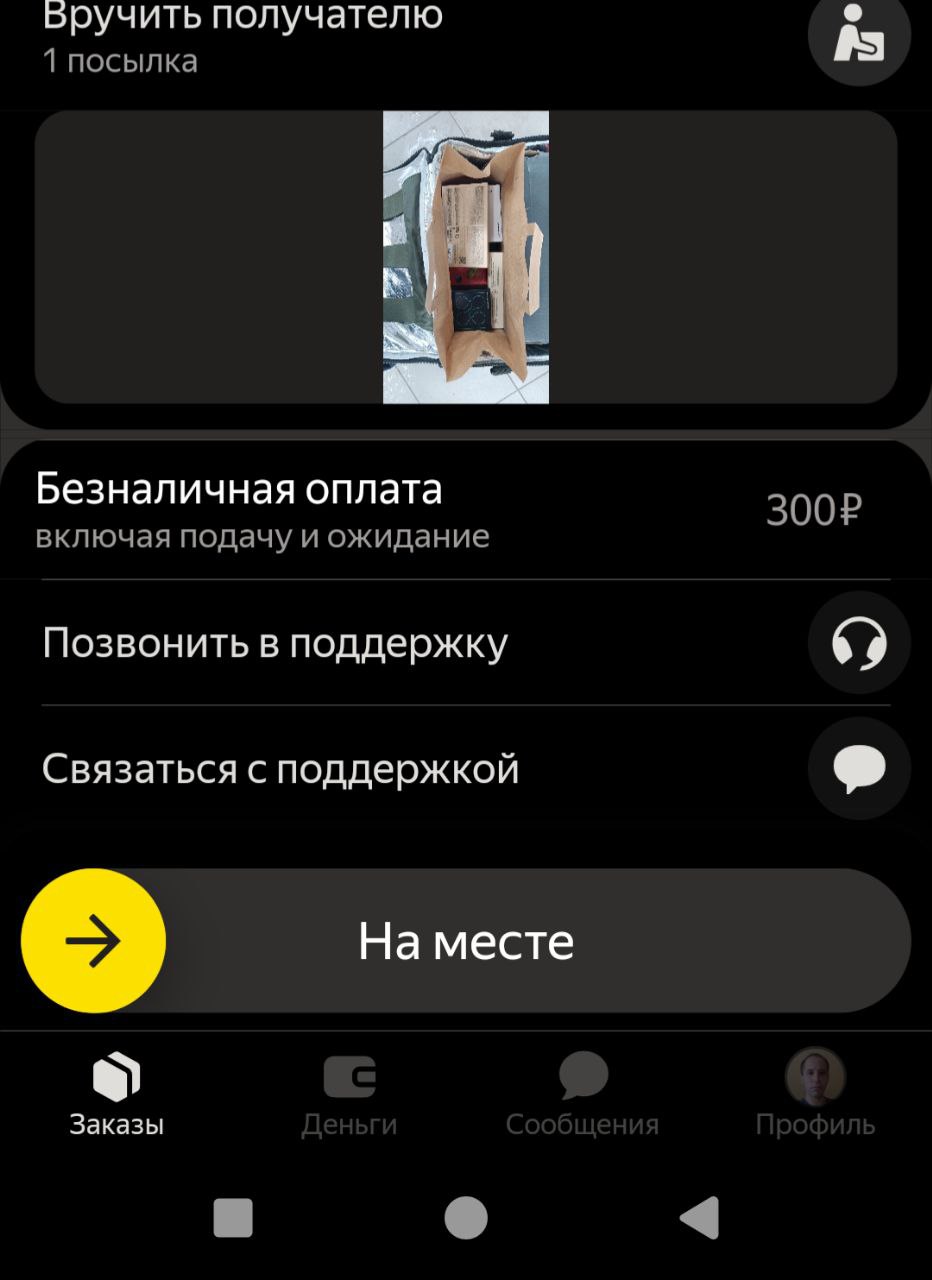Open the Связаться с поддержкой chat

[859, 769]
